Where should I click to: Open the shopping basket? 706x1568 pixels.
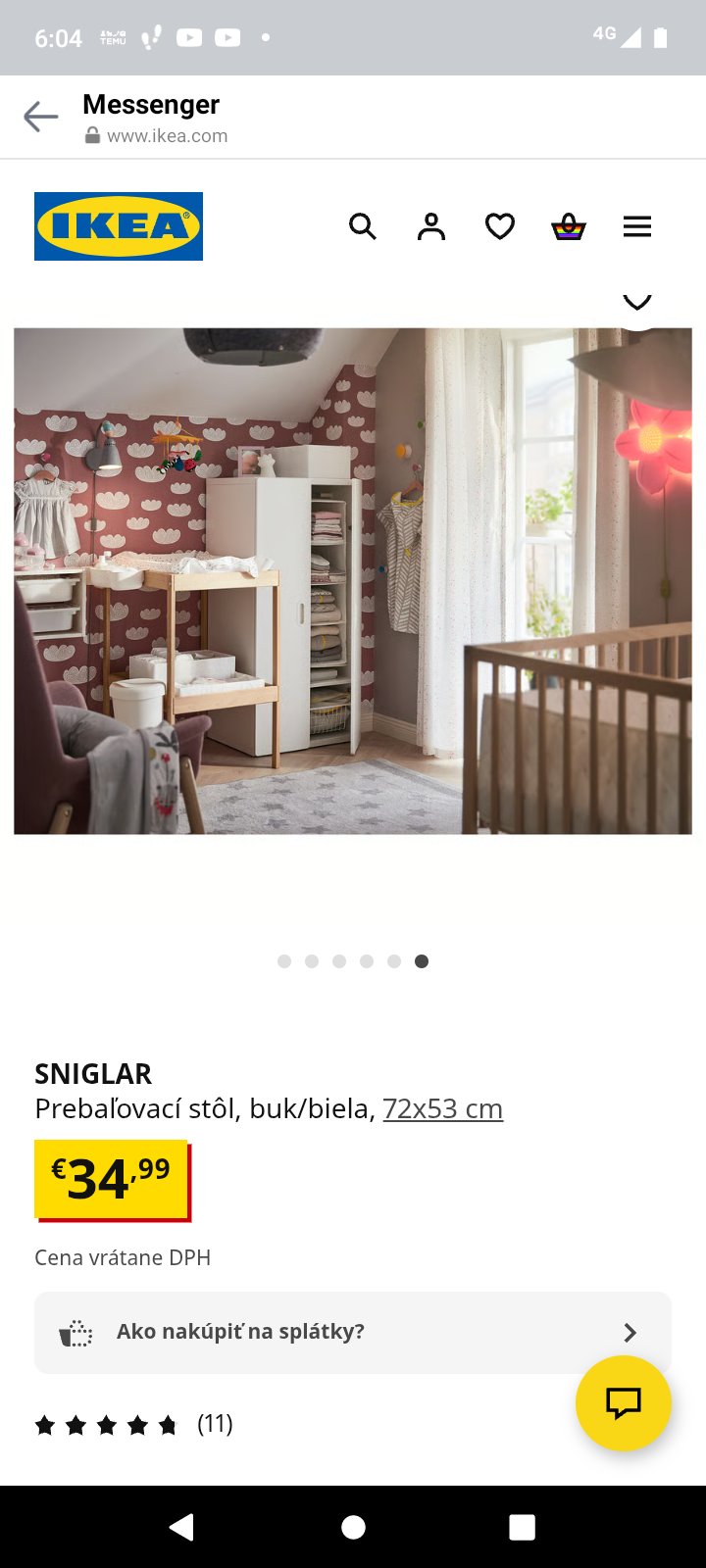569,227
